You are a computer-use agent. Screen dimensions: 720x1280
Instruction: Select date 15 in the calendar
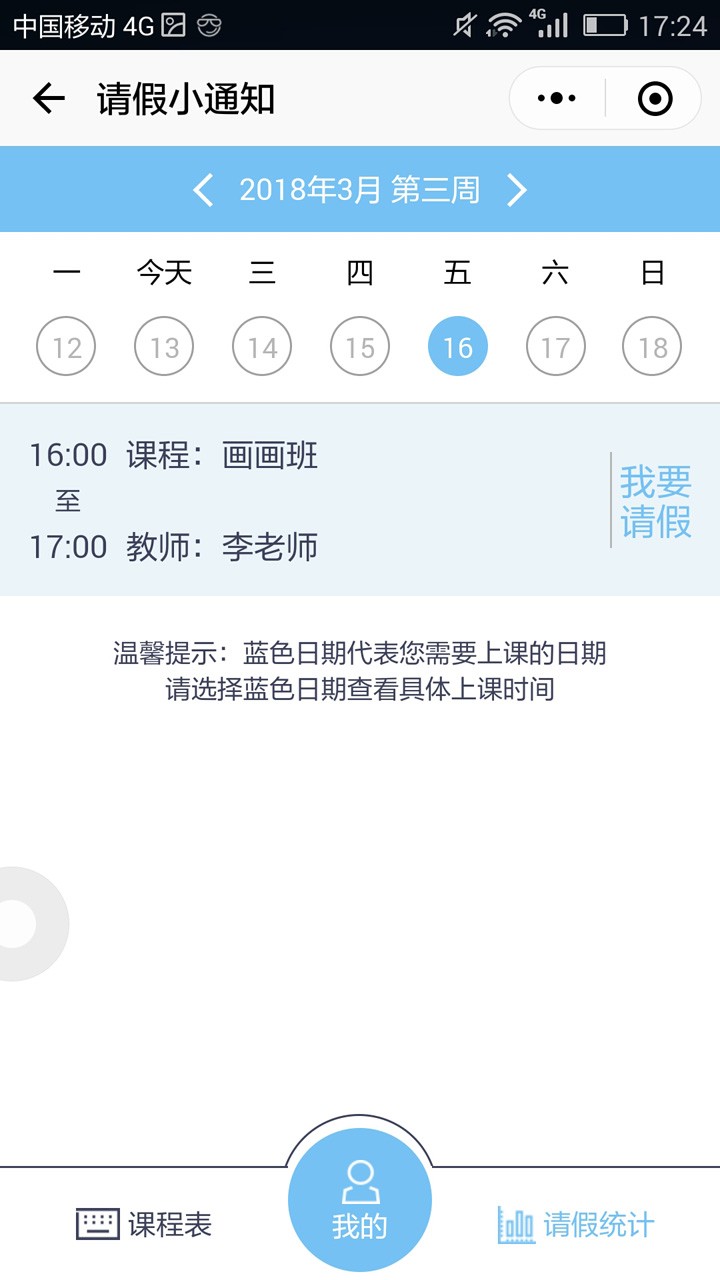pyautogui.click(x=360, y=347)
